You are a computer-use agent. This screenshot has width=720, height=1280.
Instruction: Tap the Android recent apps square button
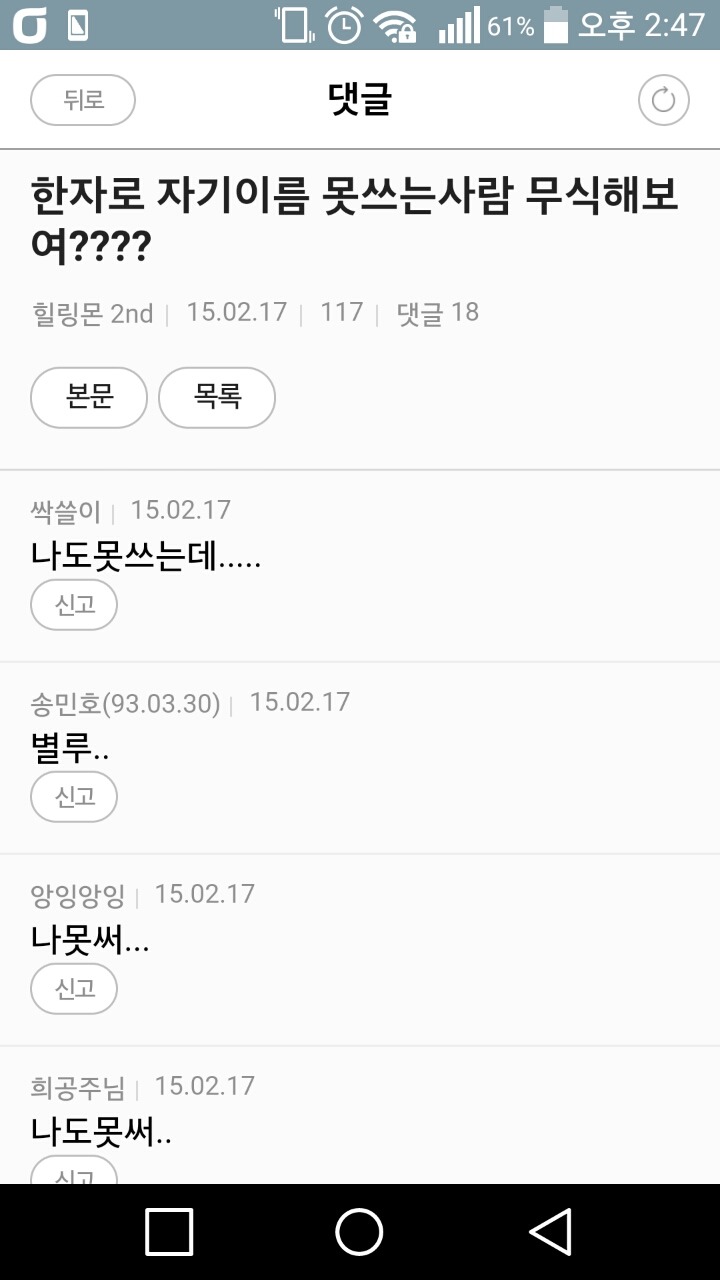168,1232
